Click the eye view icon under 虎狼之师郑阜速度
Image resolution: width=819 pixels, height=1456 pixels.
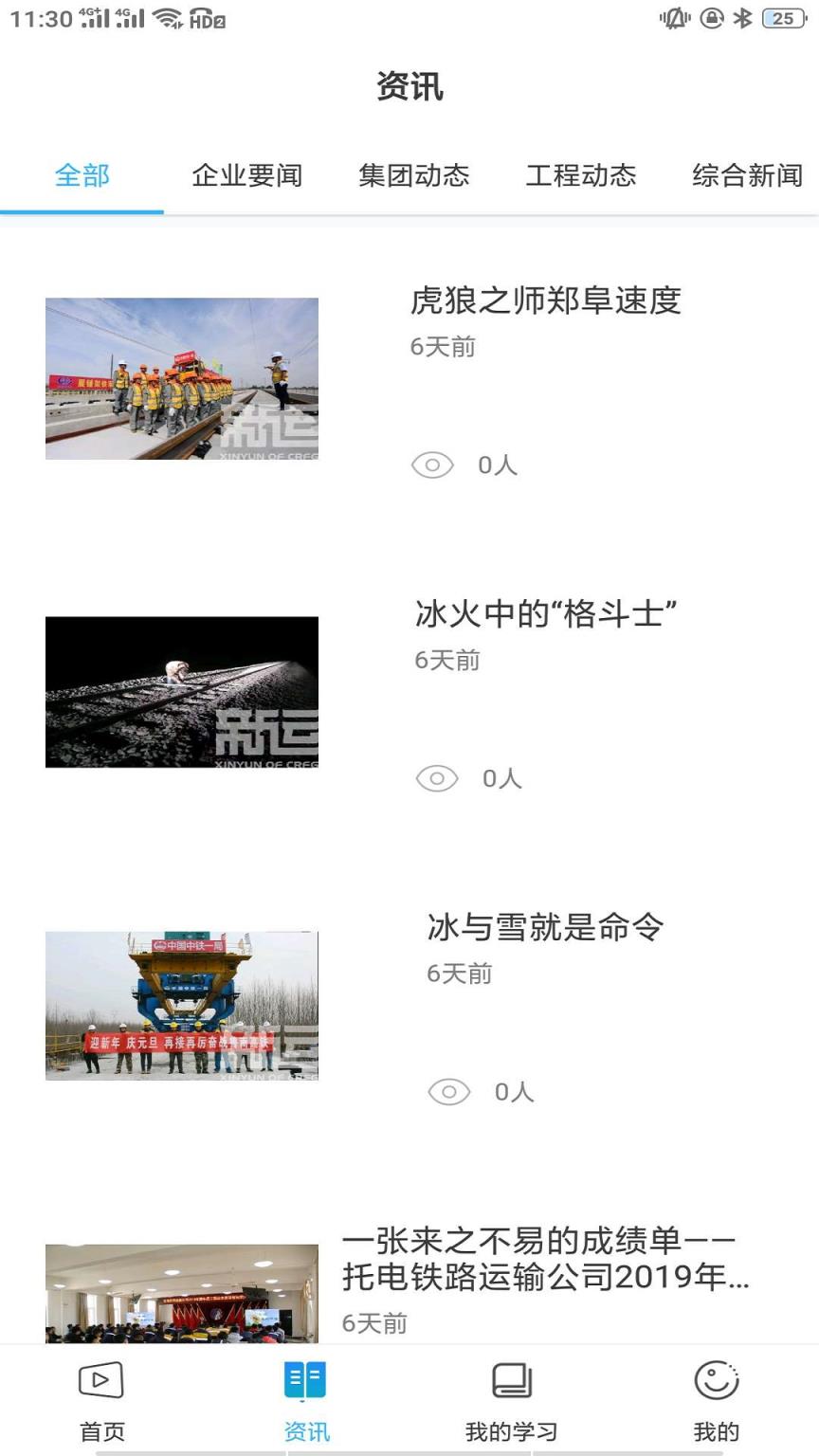(433, 465)
